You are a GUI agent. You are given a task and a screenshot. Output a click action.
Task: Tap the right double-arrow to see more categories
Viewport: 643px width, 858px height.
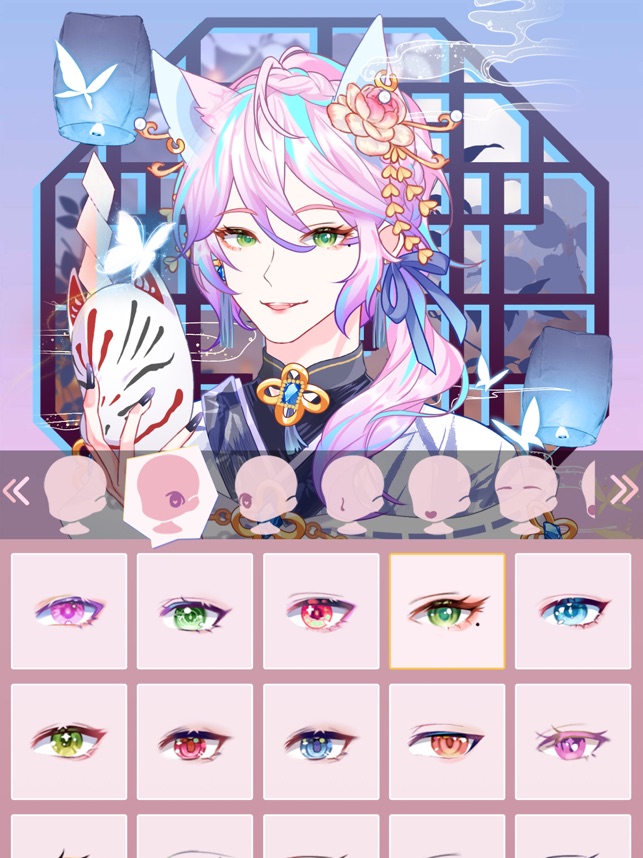pyautogui.click(x=624, y=490)
